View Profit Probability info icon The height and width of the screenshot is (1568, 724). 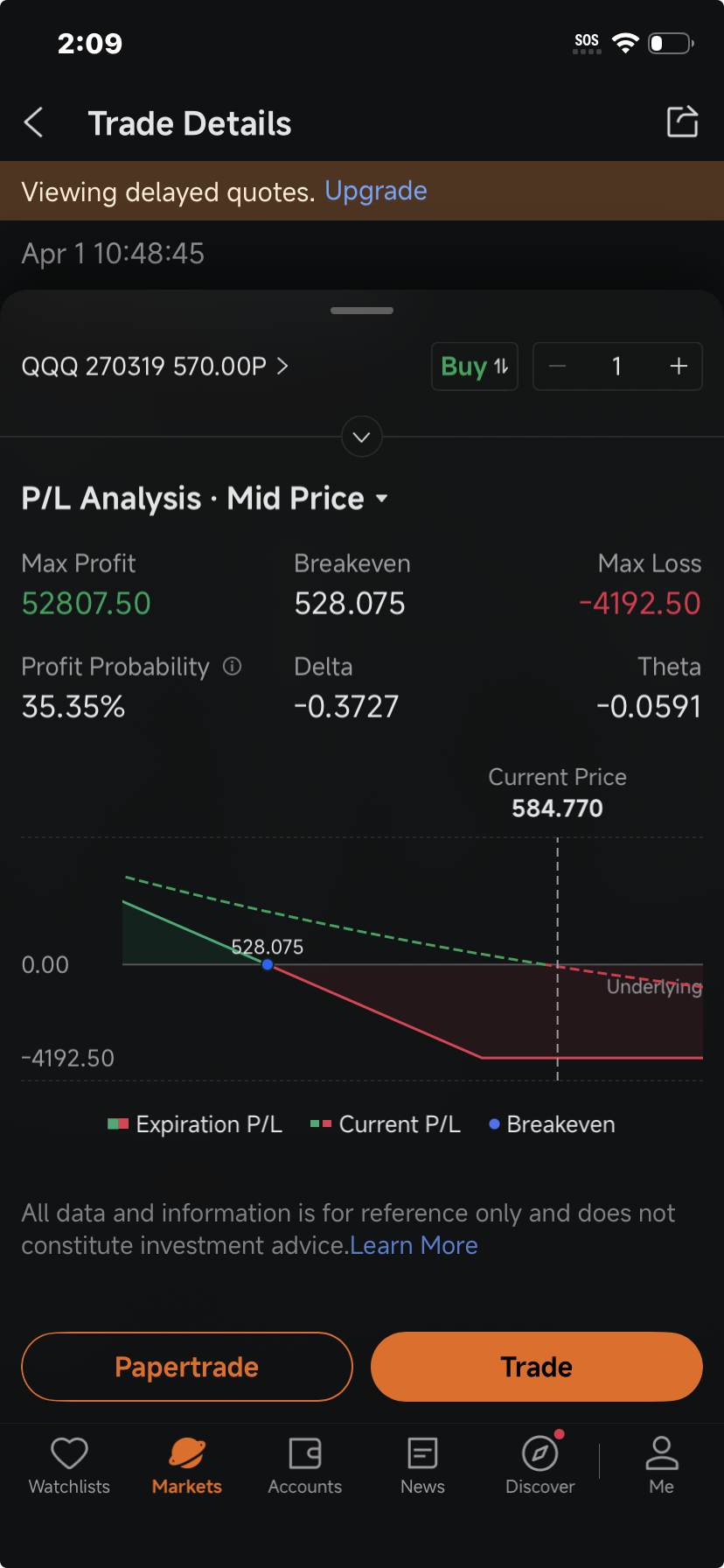click(x=232, y=667)
